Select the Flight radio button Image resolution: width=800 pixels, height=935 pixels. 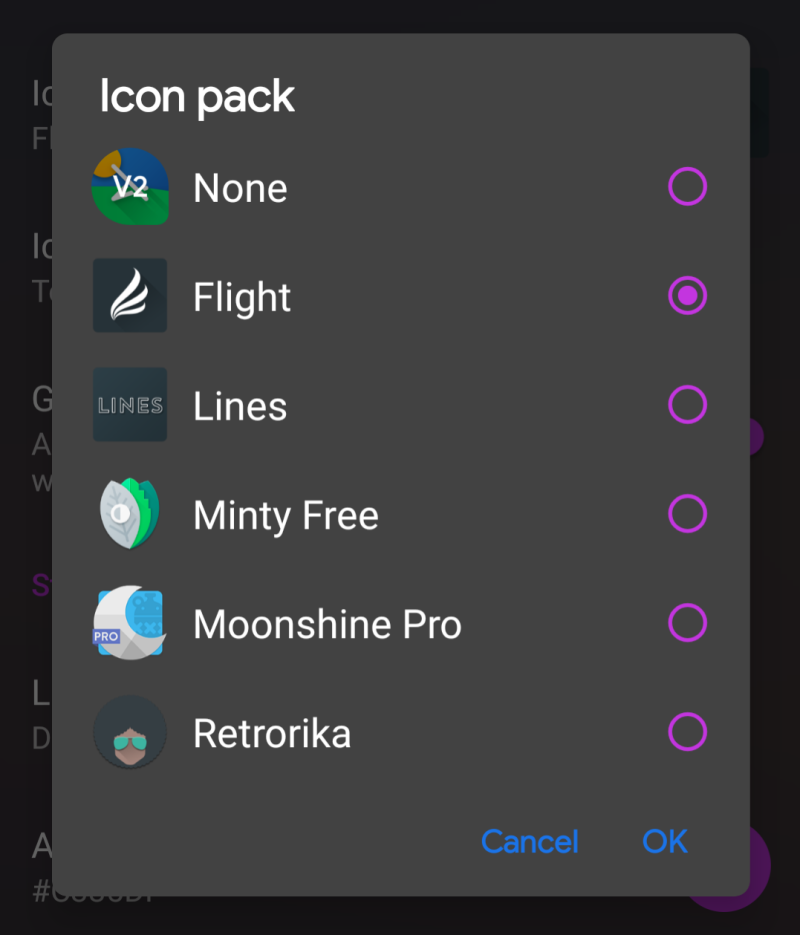(686, 296)
